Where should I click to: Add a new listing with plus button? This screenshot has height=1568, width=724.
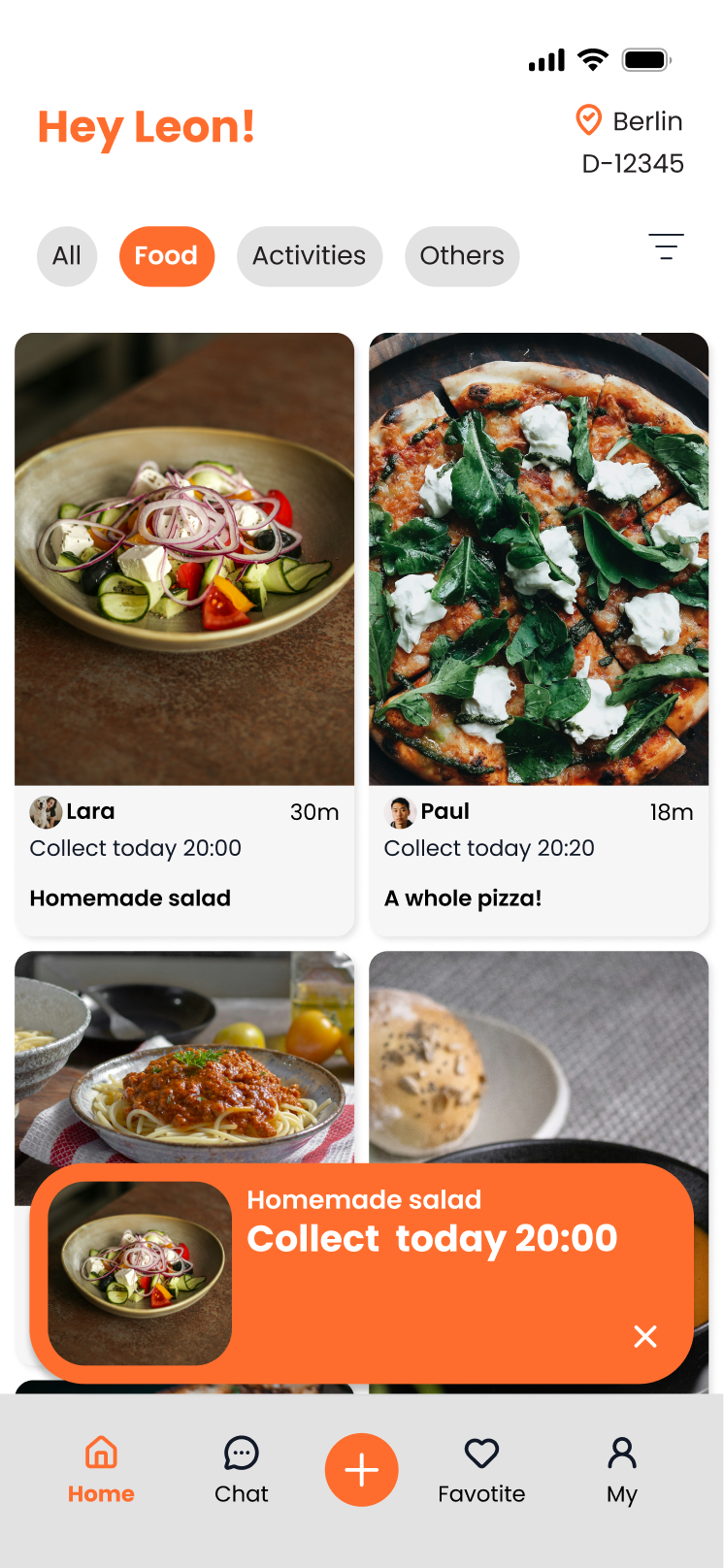362,1470
